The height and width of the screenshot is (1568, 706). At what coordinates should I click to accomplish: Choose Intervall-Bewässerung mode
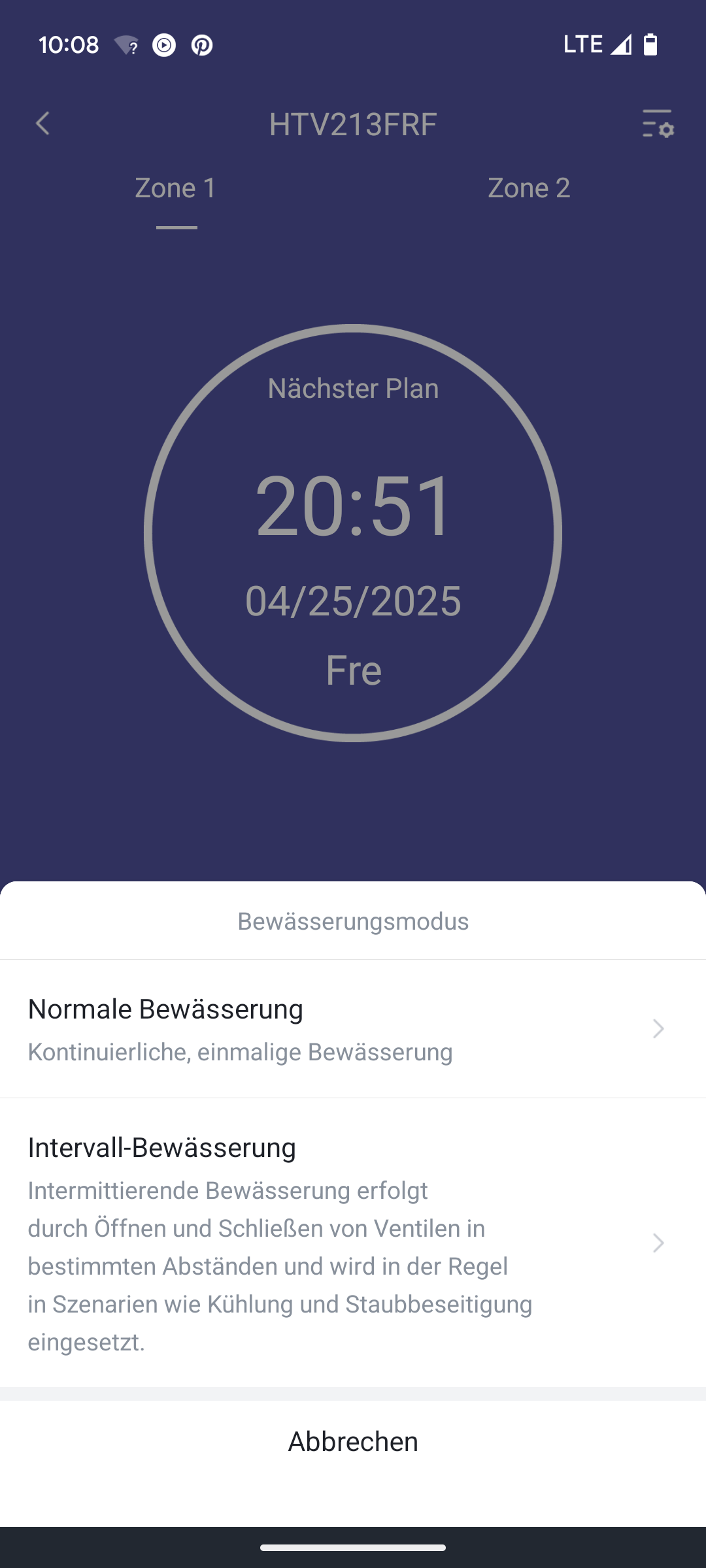353,1243
